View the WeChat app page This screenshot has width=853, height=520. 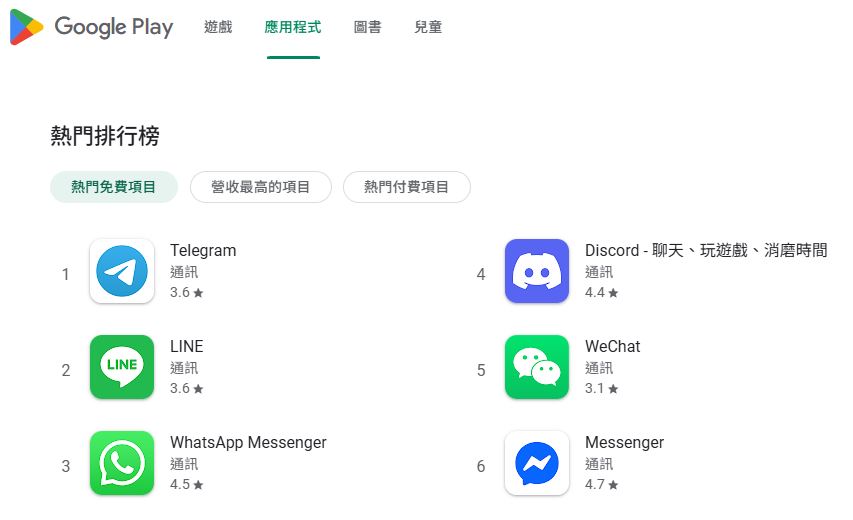[x=612, y=346]
